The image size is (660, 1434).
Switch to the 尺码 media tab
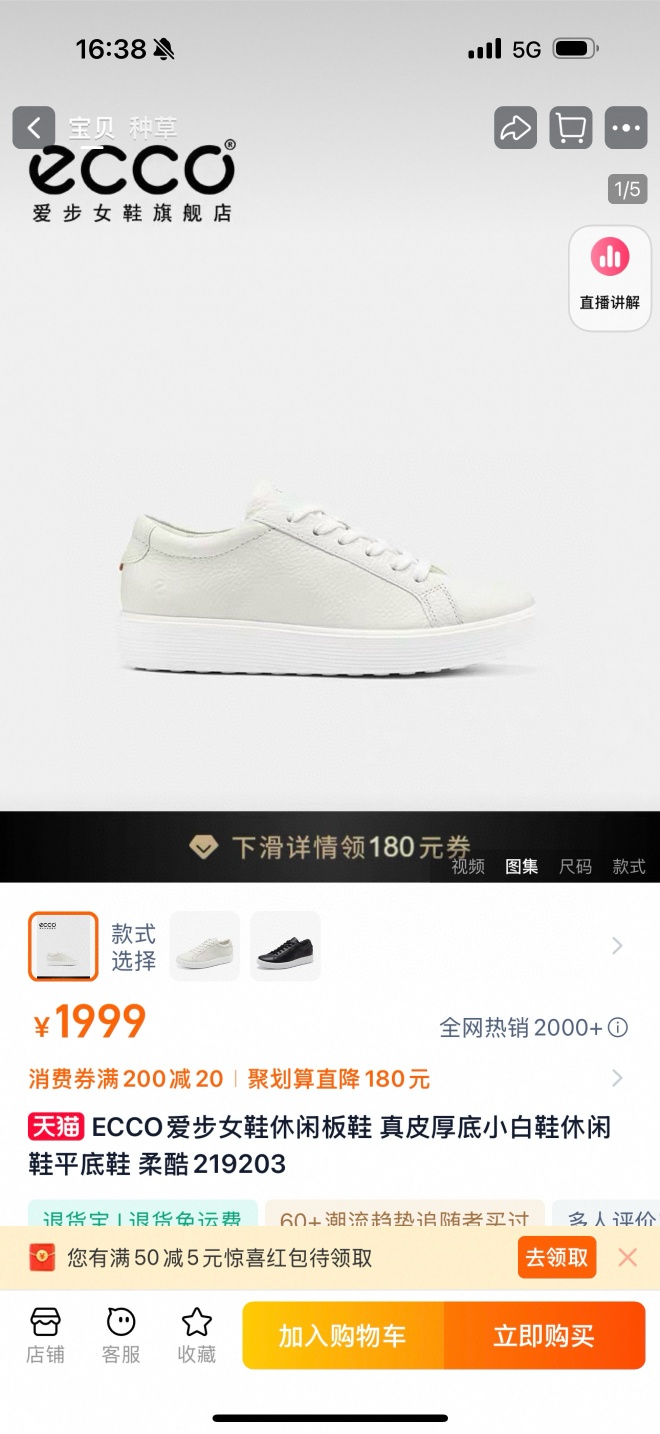coord(575,866)
